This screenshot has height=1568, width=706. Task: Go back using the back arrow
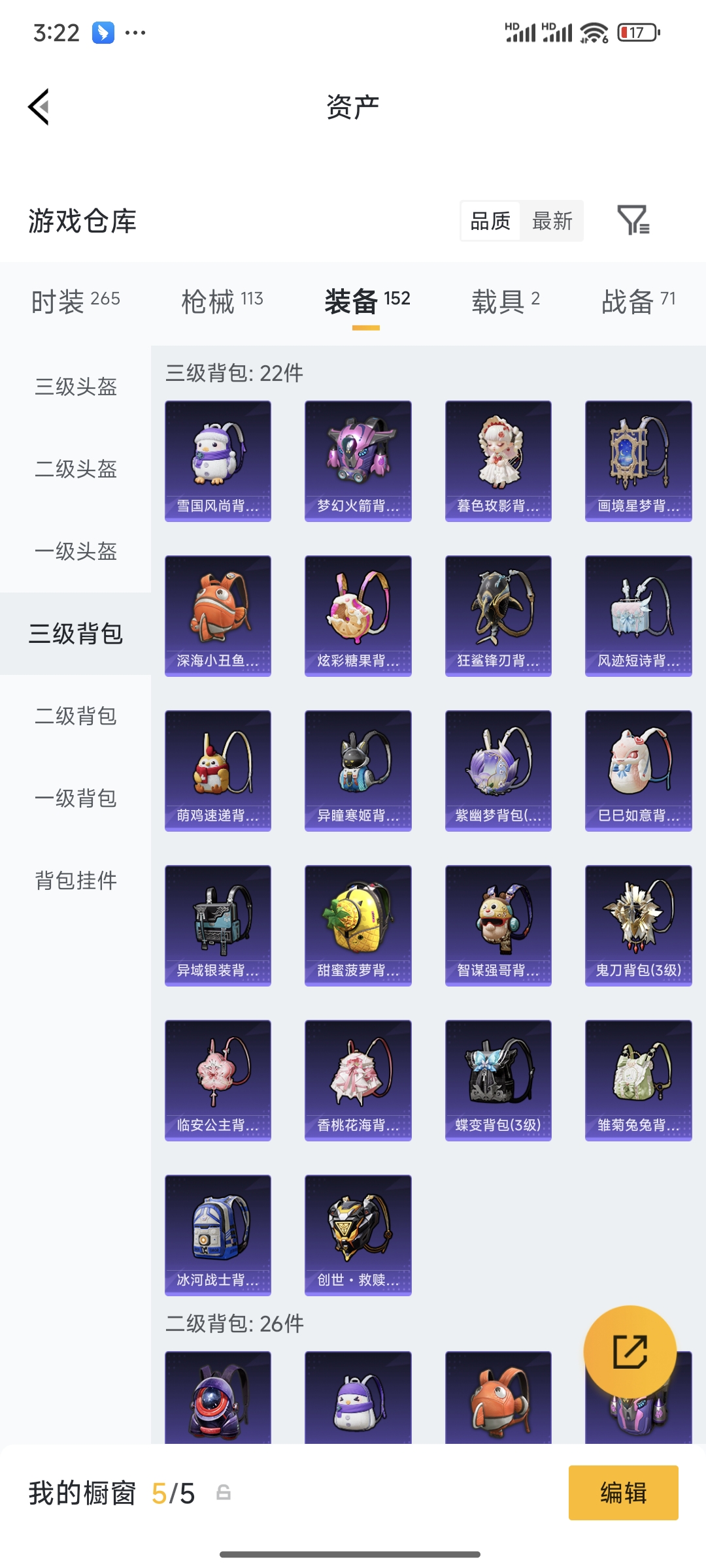point(39,108)
